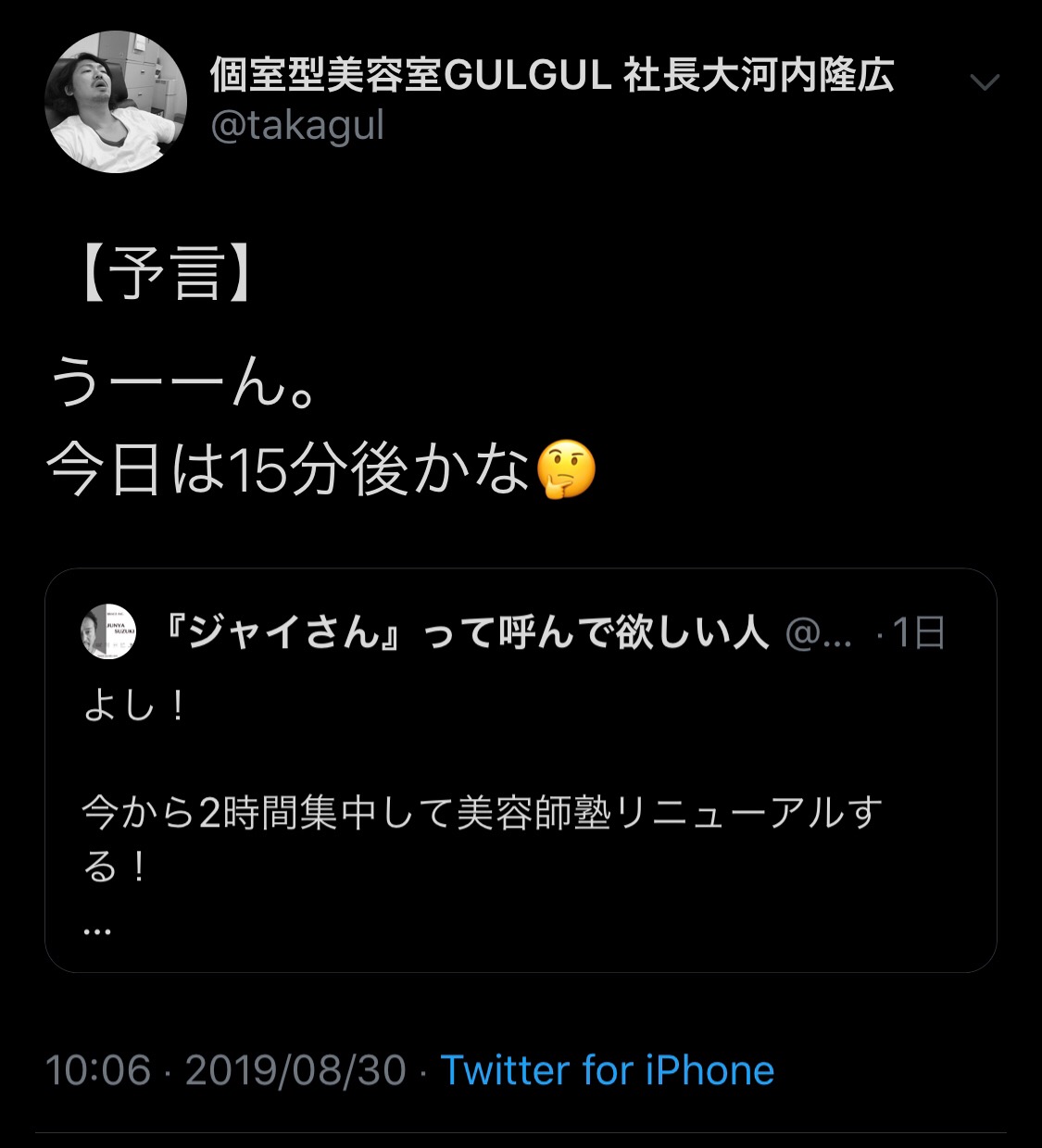1042x1148 pixels.
Task: Select the Twitter for iPhone source label
Action: click(x=607, y=1069)
